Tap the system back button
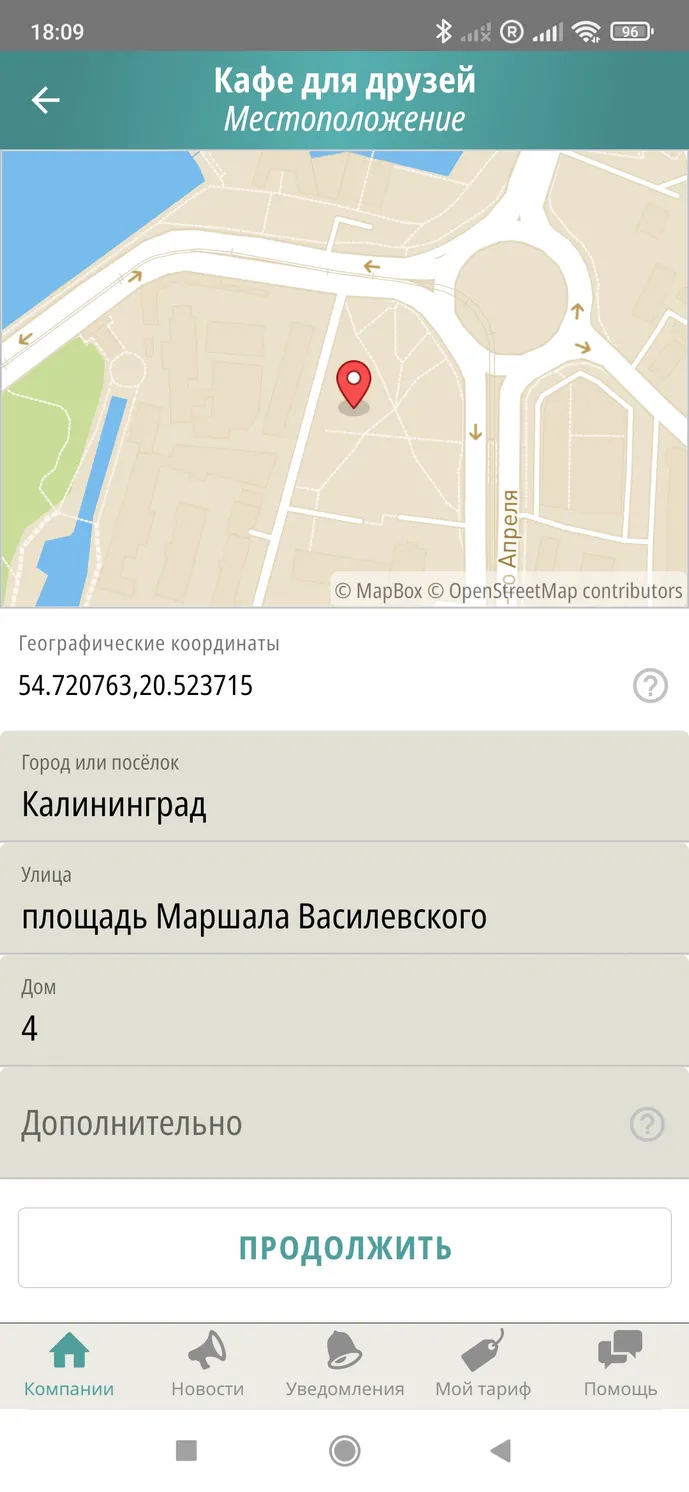The height and width of the screenshot is (1492, 689). tap(501, 1451)
